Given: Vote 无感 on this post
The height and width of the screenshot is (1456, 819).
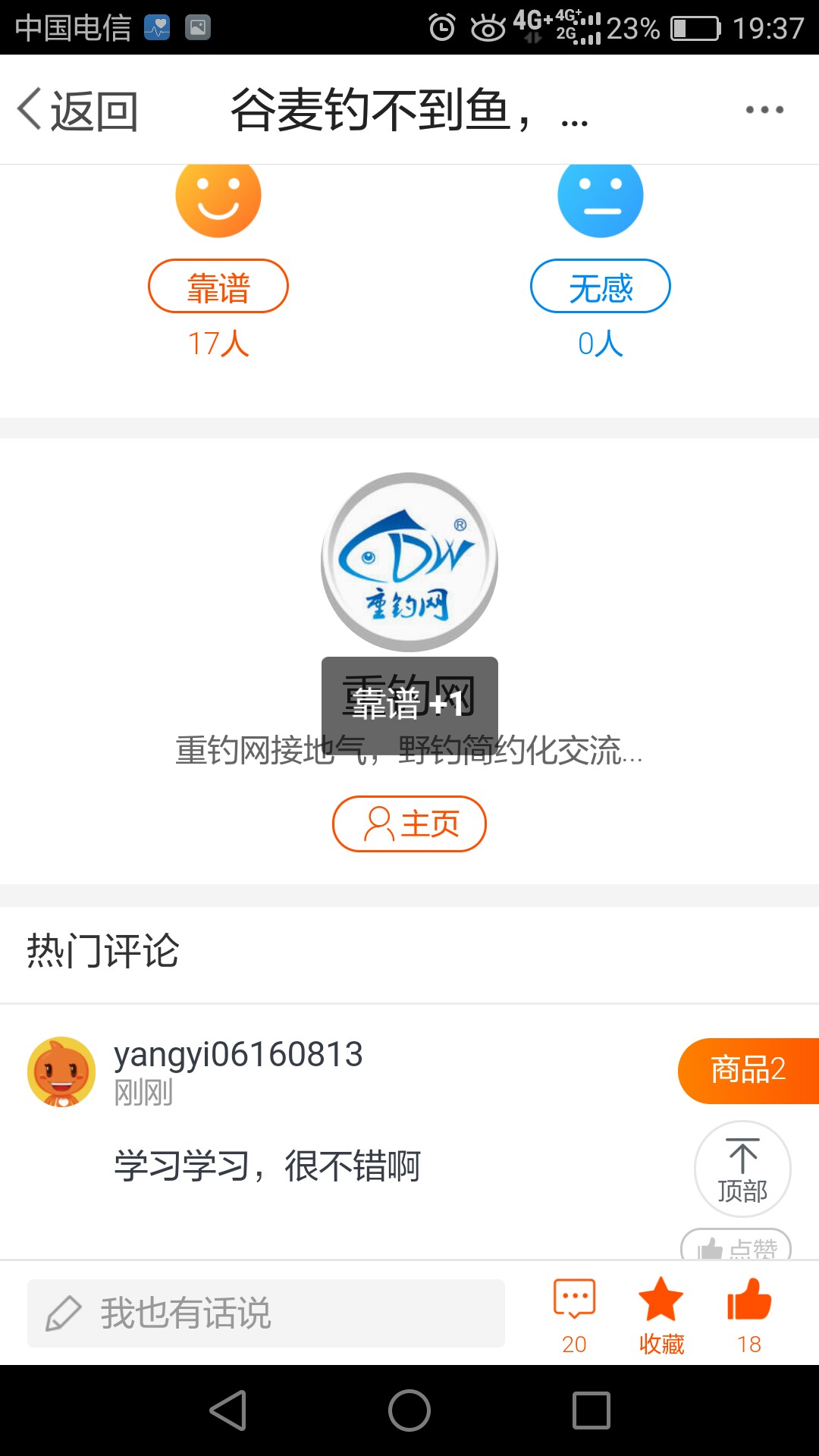Looking at the screenshot, I should click(600, 287).
